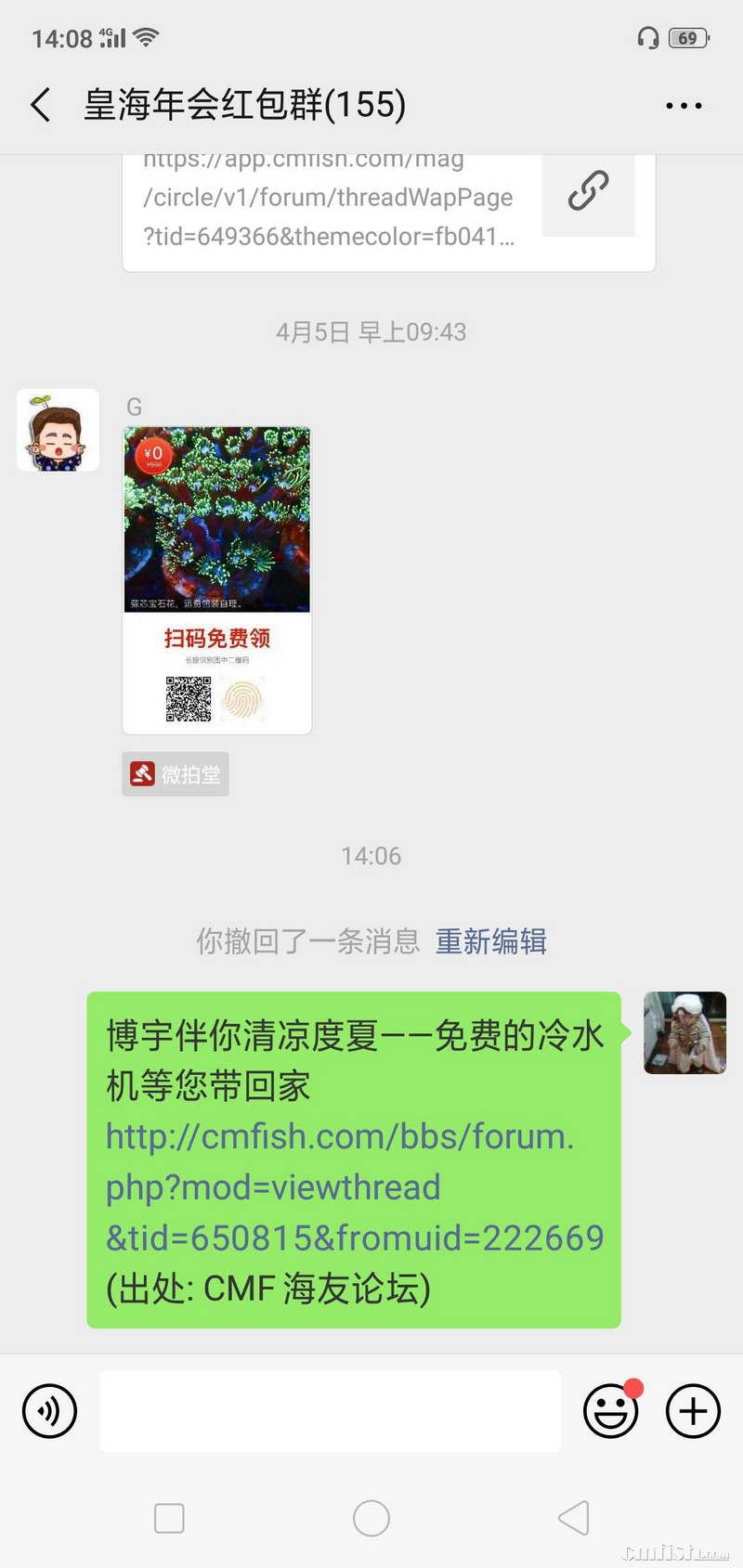Tap the voice input icon beside the message field

click(x=48, y=1410)
